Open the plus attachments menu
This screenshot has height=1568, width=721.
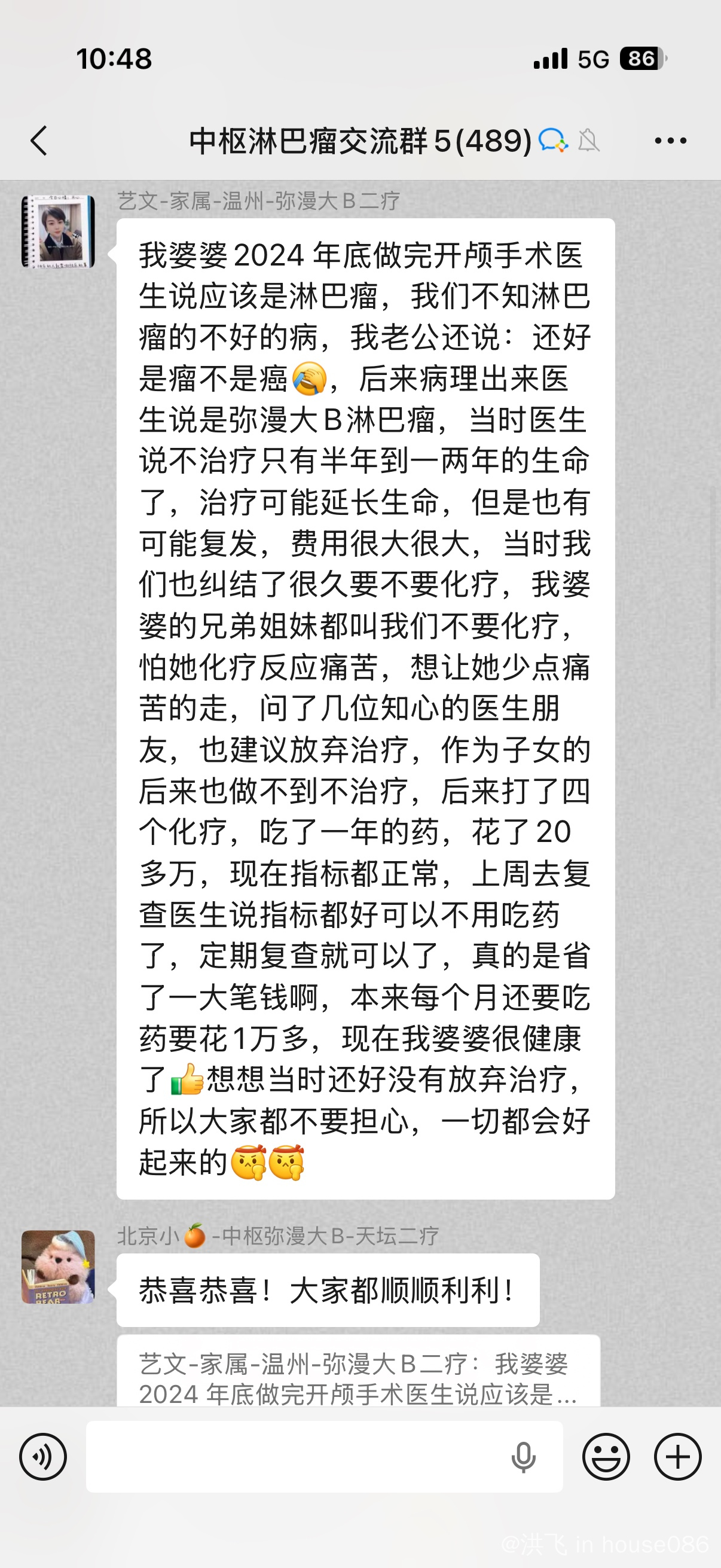pos(677,1457)
